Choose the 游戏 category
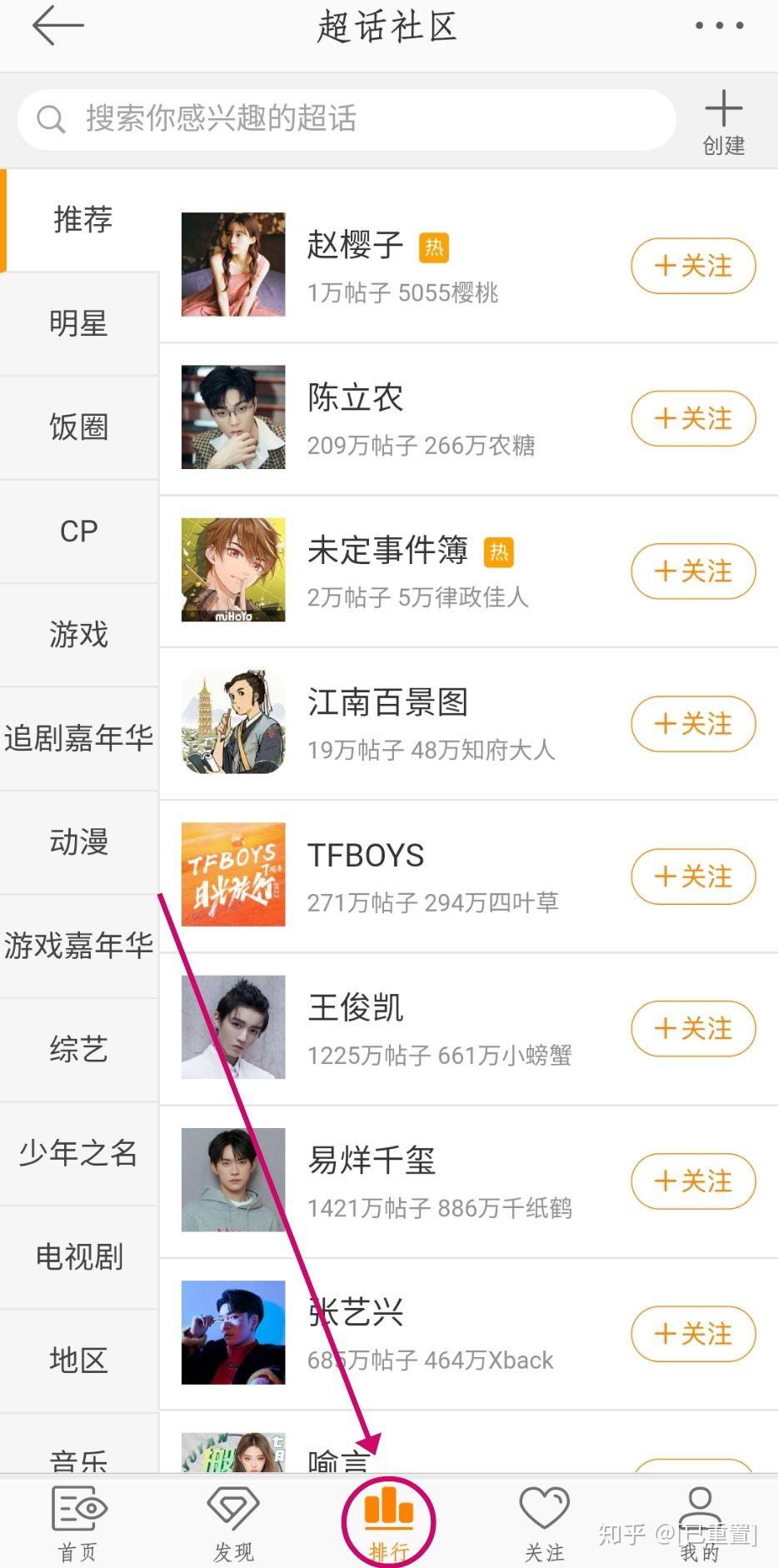 [x=79, y=635]
